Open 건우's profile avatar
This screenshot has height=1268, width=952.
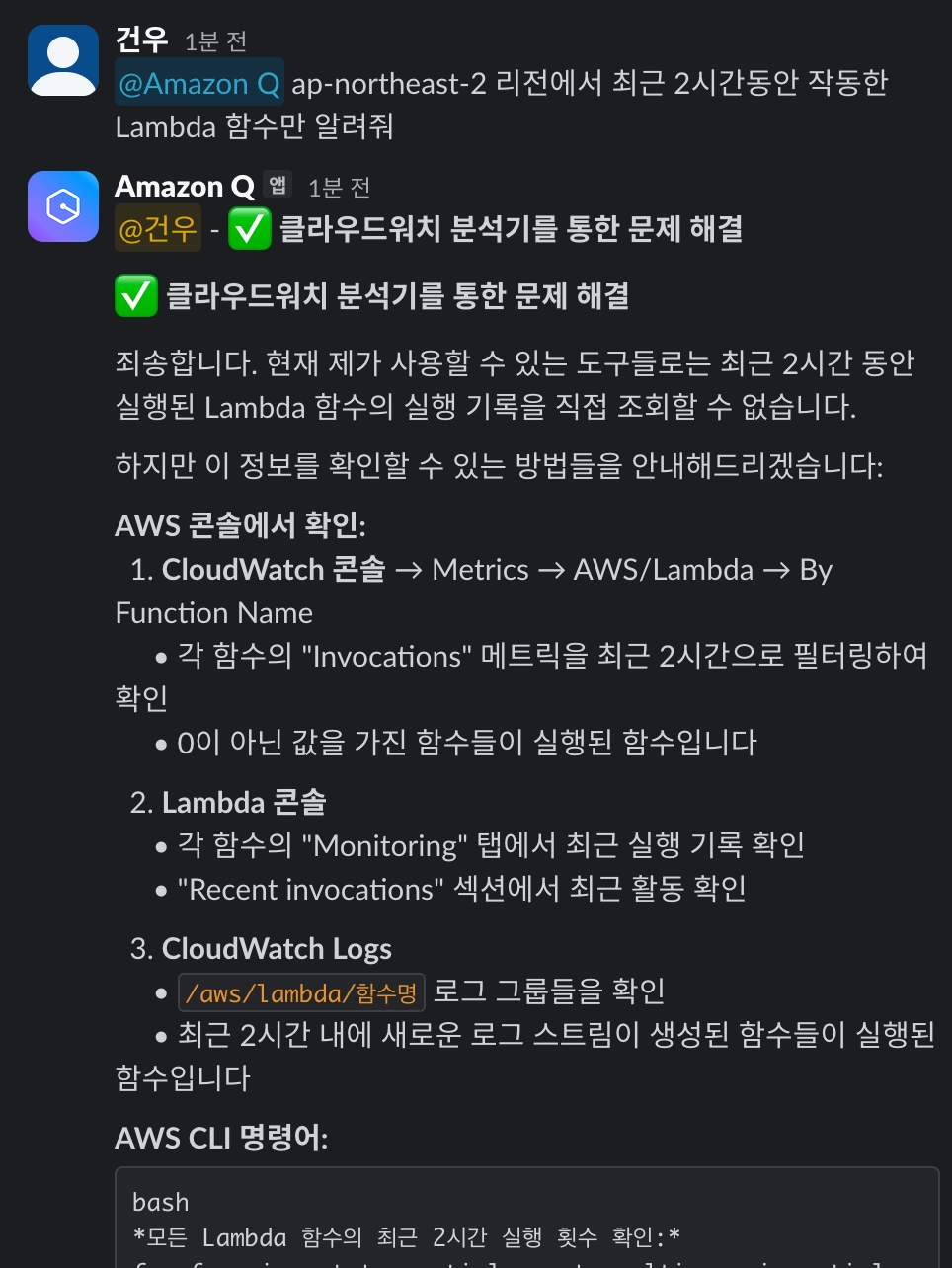click(x=63, y=61)
